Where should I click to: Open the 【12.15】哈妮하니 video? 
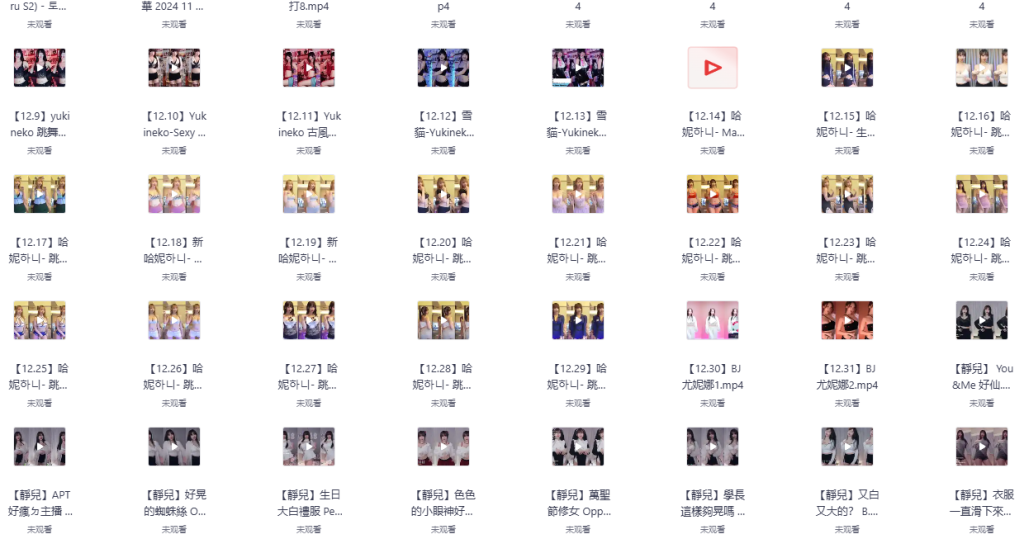pos(847,68)
